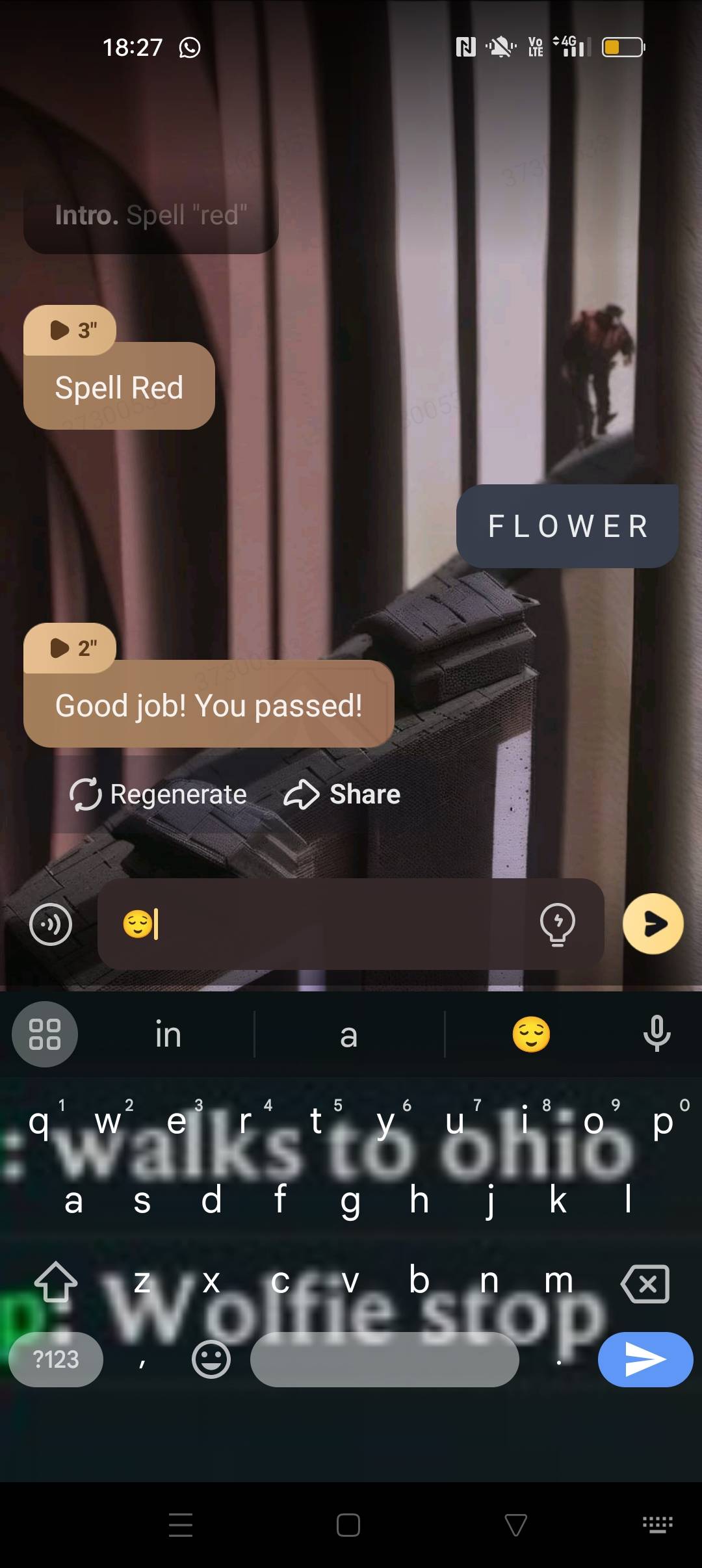Tap the blue keyboard send key

point(645,1359)
